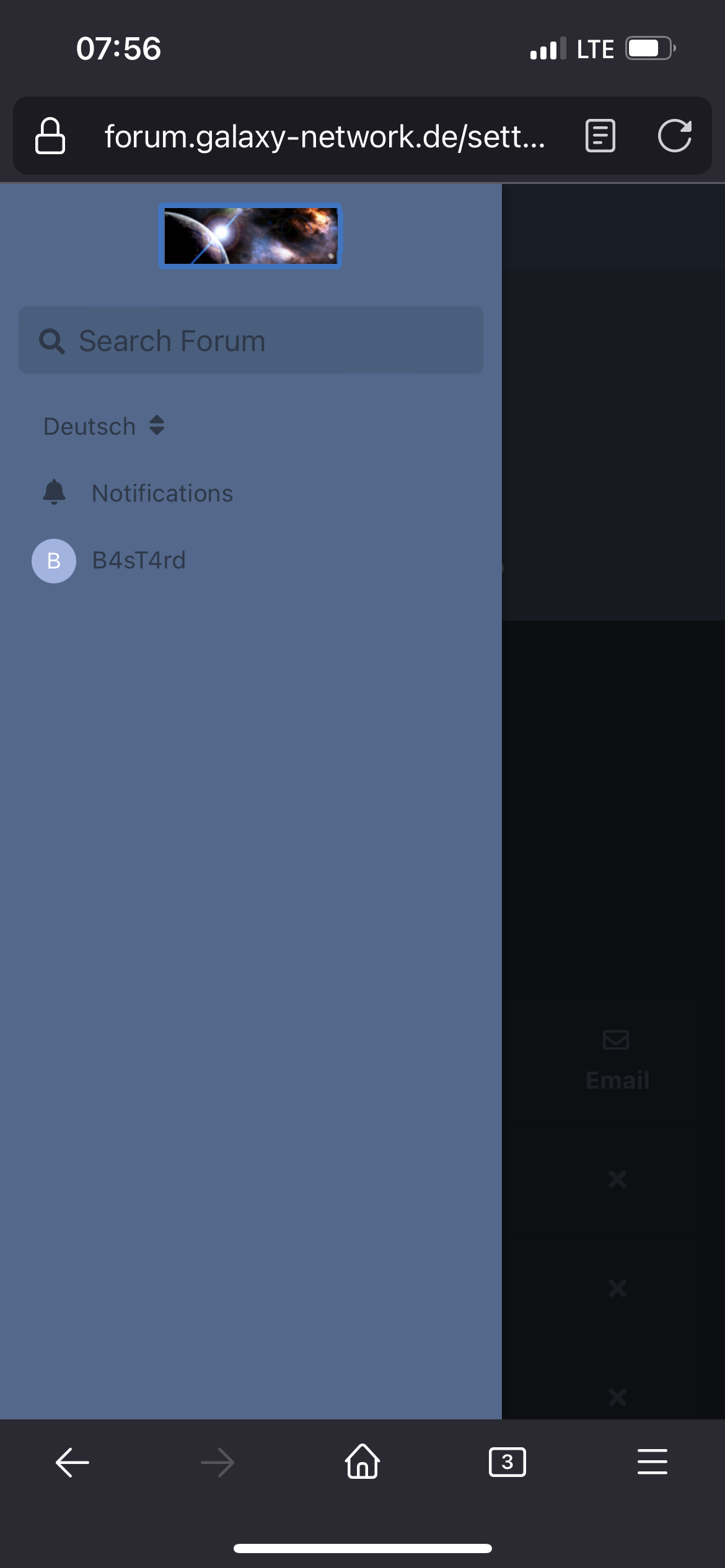This screenshot has height=1568, width=725.
Task: Go back to the previous page
Action: click(x=72, y=1463)
